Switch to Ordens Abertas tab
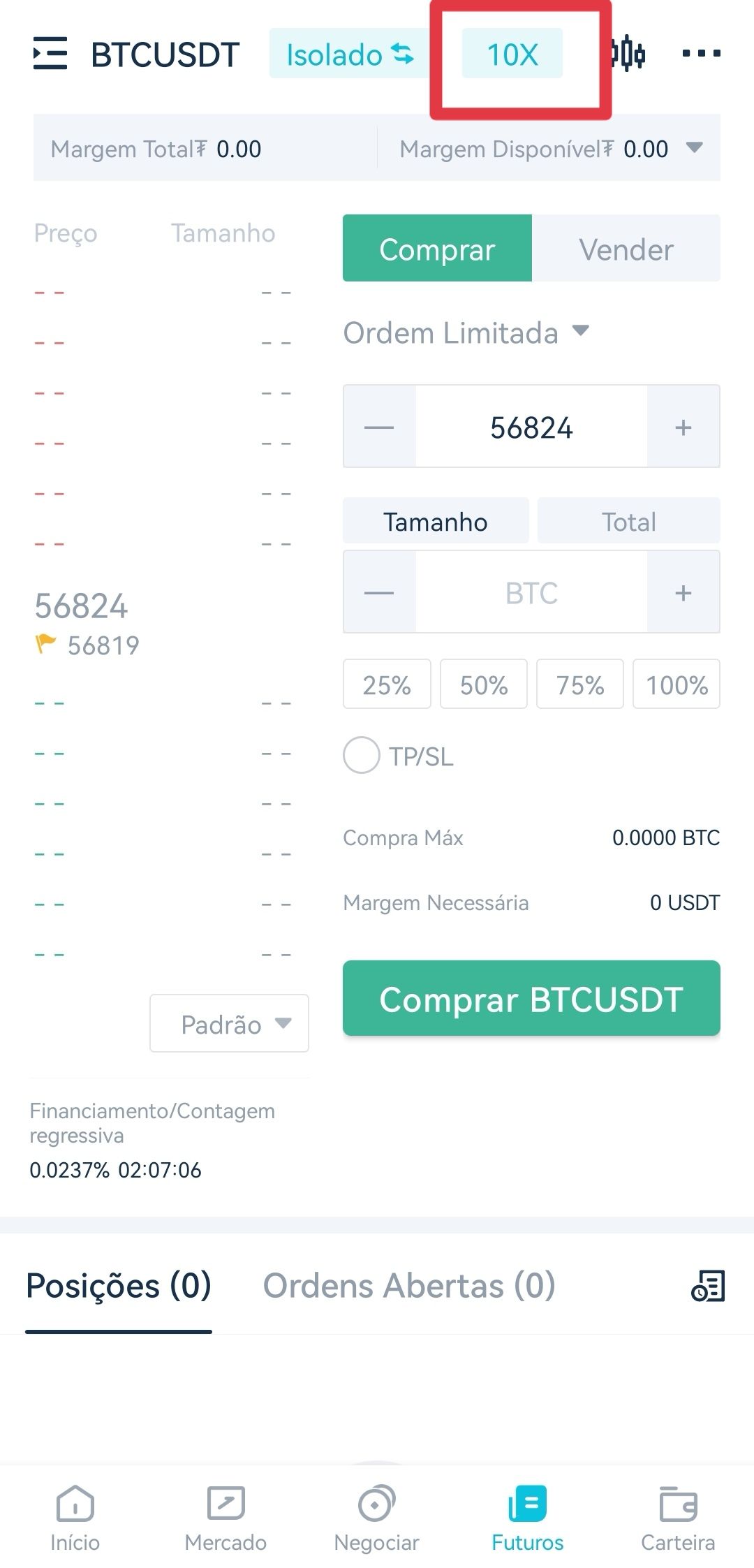 409,1285
